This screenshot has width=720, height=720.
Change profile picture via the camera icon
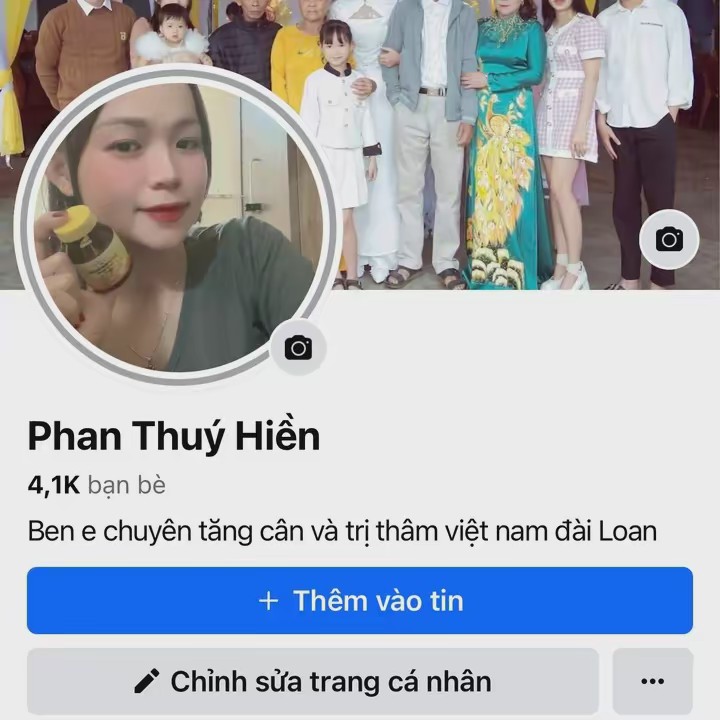click(x=297, y=348)
